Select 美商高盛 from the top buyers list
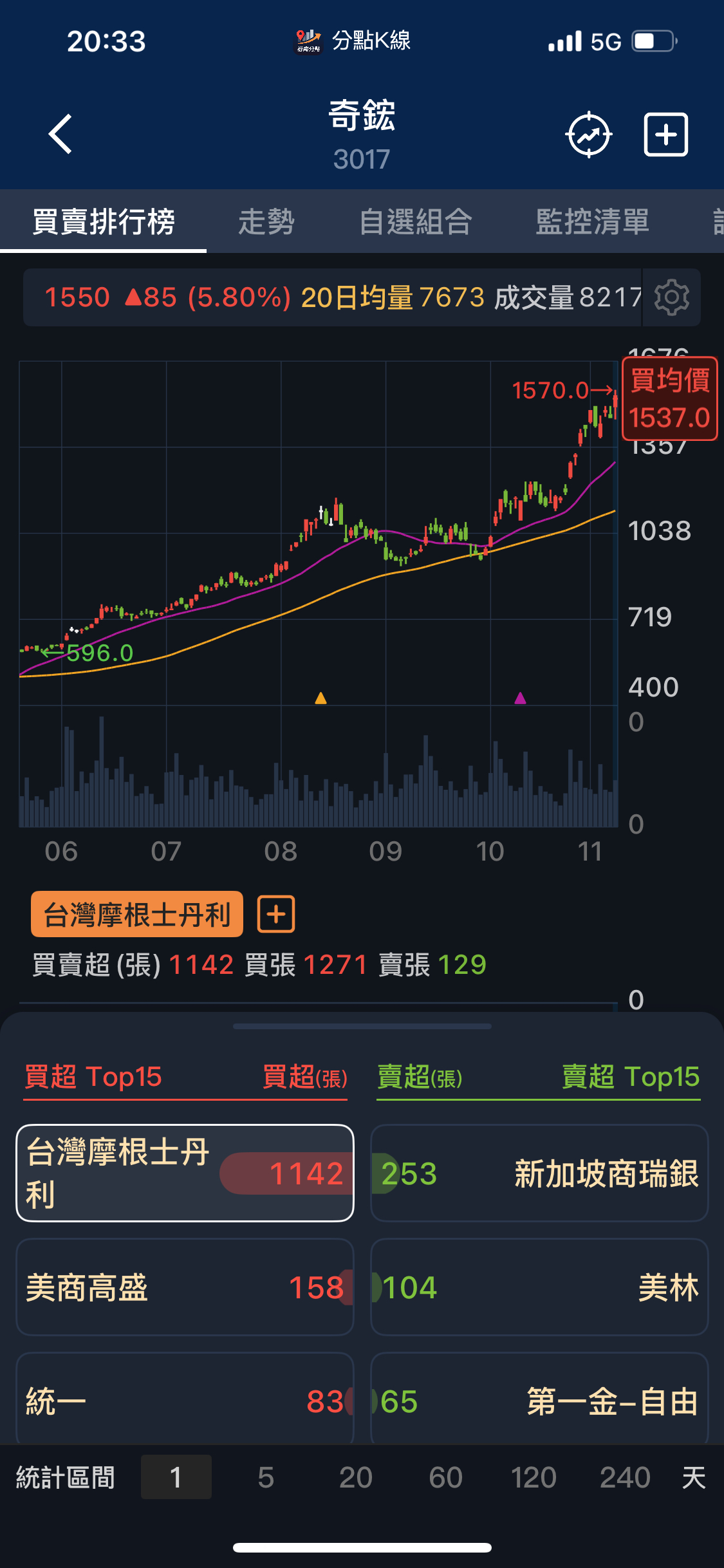The image size is (724, 1568). [185, 1287]
